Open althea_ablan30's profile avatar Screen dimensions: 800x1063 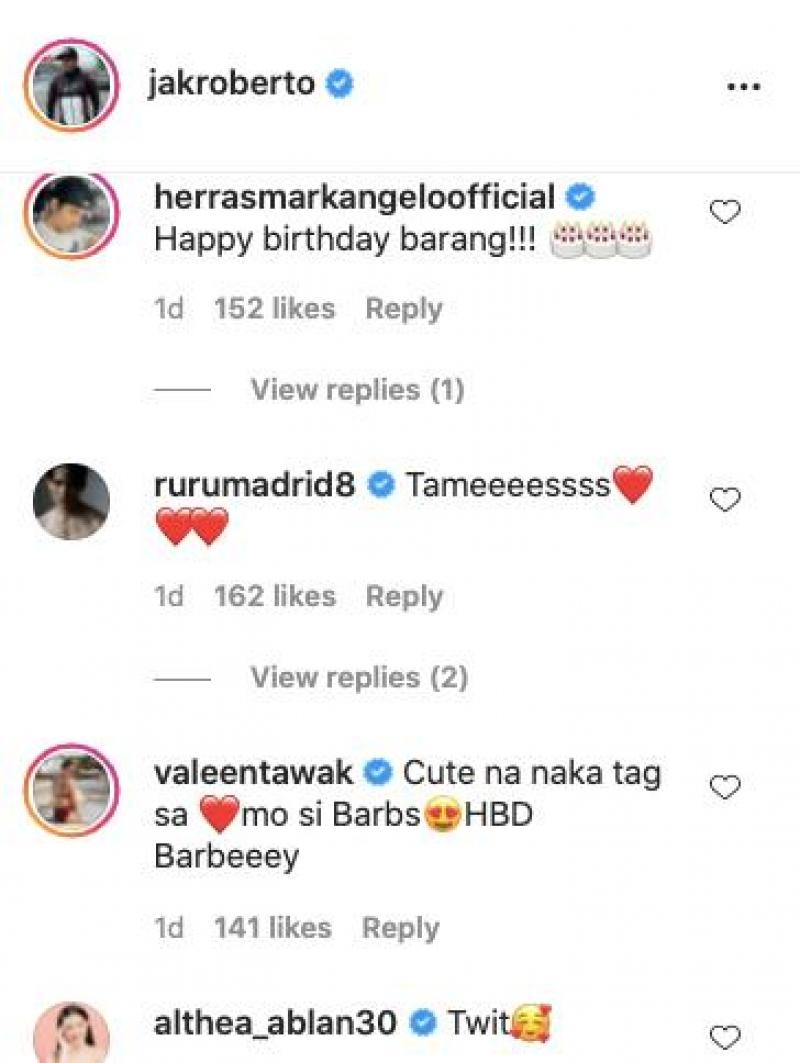[70, 1035]
